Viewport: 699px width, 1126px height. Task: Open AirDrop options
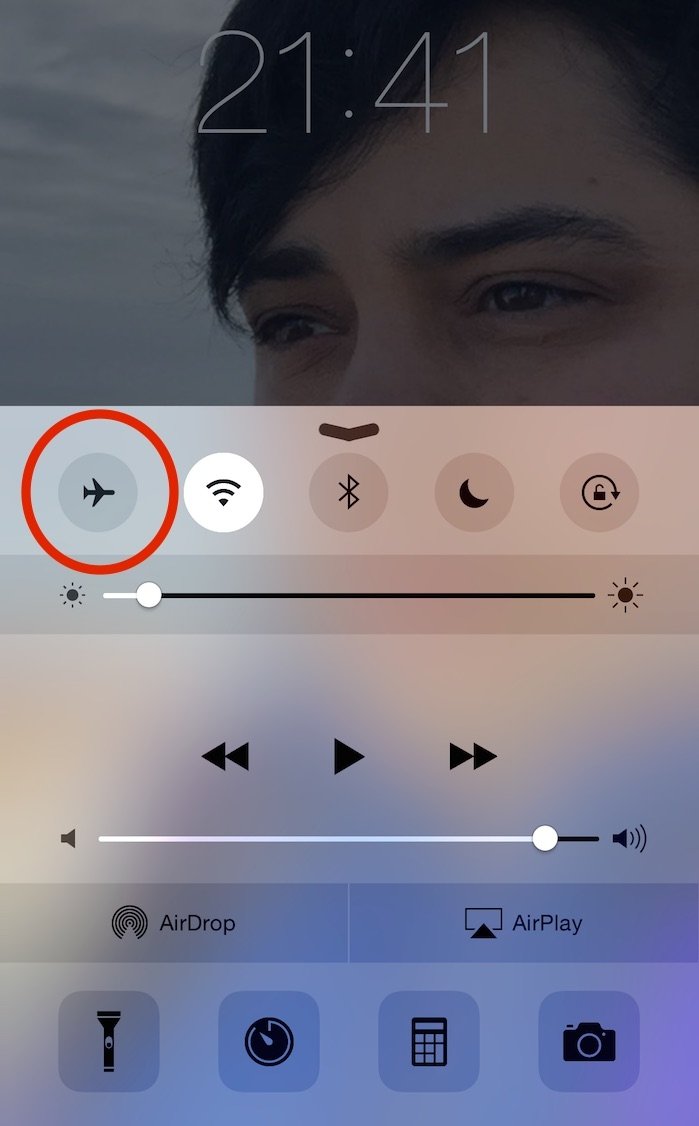click(x=174, y=922)
